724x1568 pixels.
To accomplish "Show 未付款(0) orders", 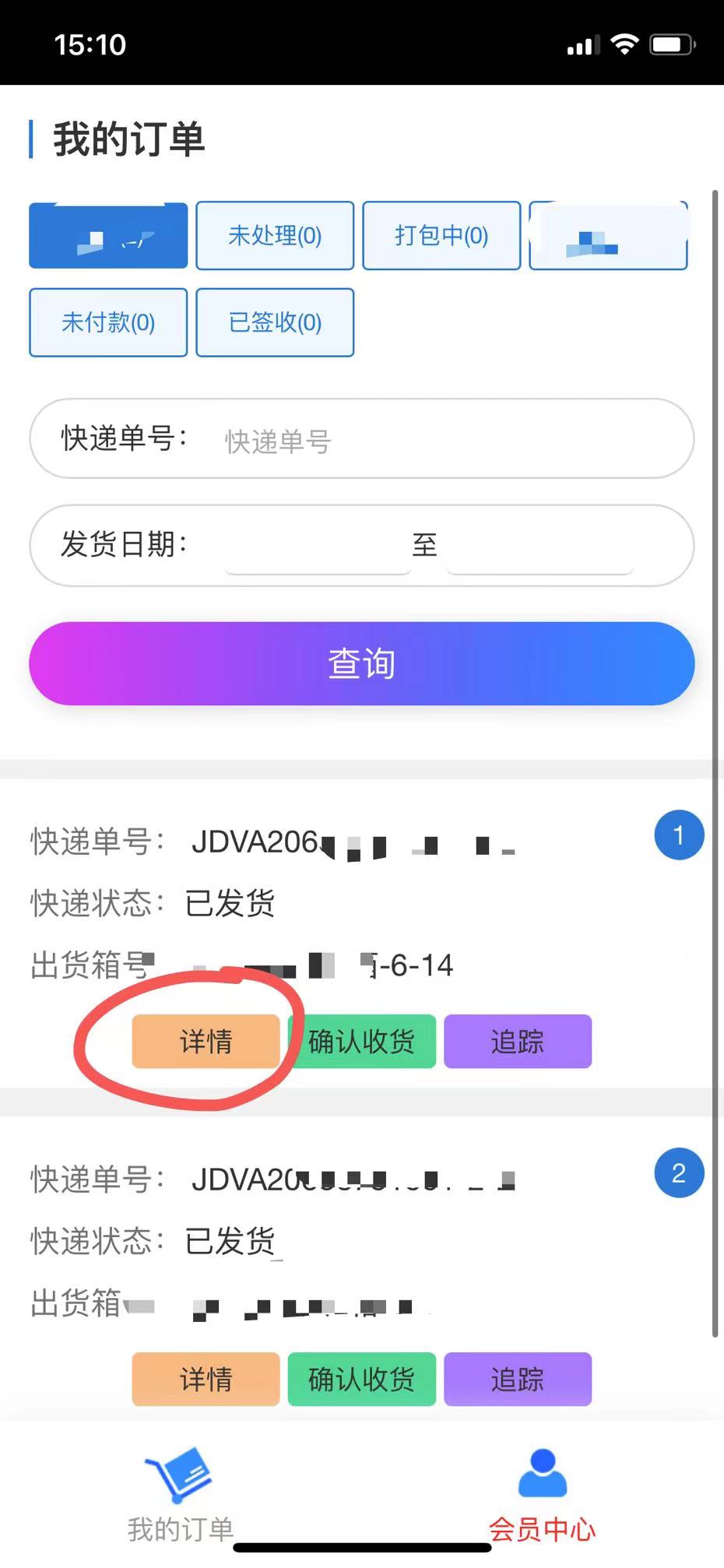I will (x=108, y=322).
